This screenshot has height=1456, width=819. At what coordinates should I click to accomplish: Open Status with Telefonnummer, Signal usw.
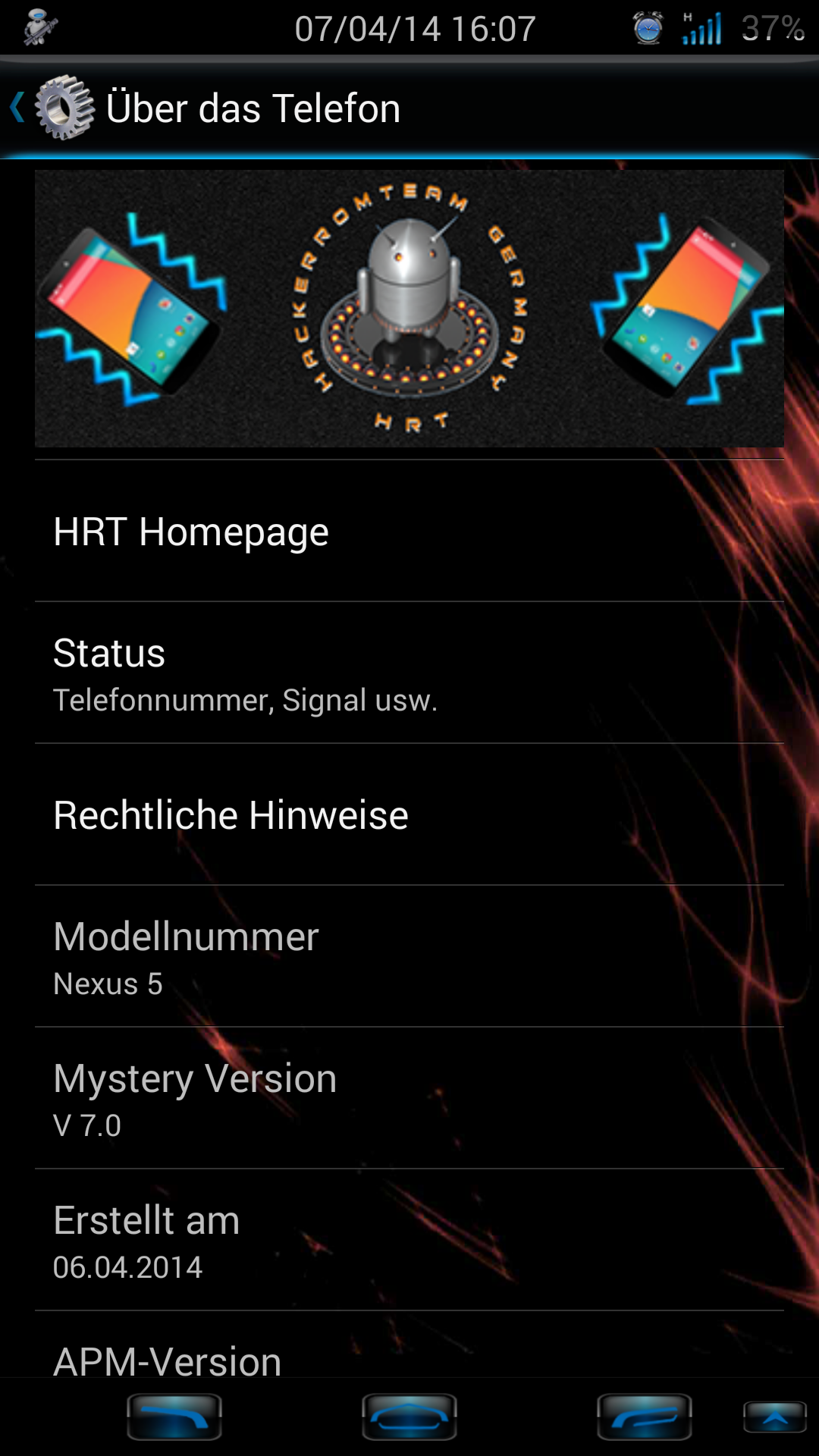tap(409, 673)
